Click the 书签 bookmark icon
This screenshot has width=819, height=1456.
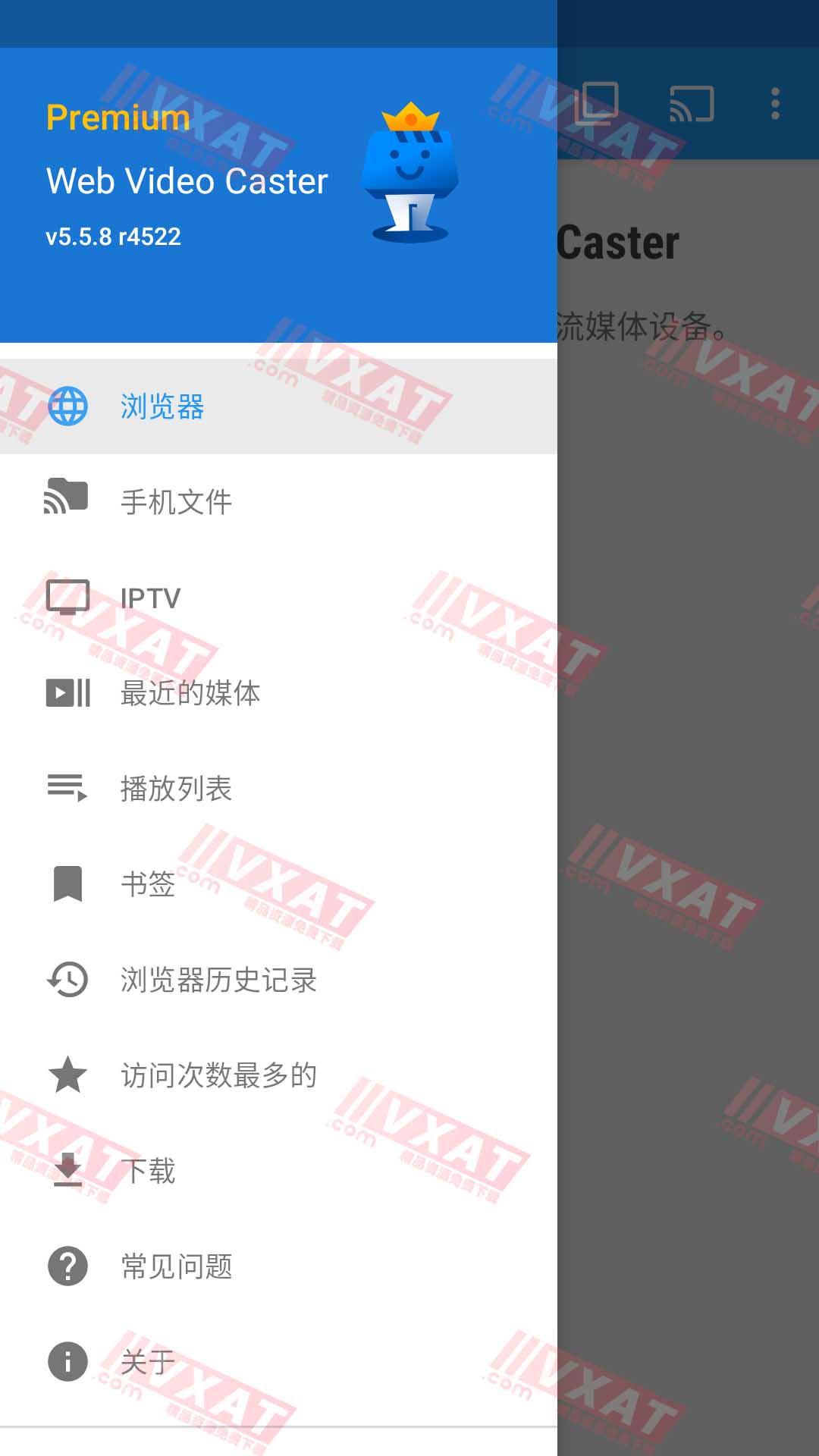[x=67, y=884]
